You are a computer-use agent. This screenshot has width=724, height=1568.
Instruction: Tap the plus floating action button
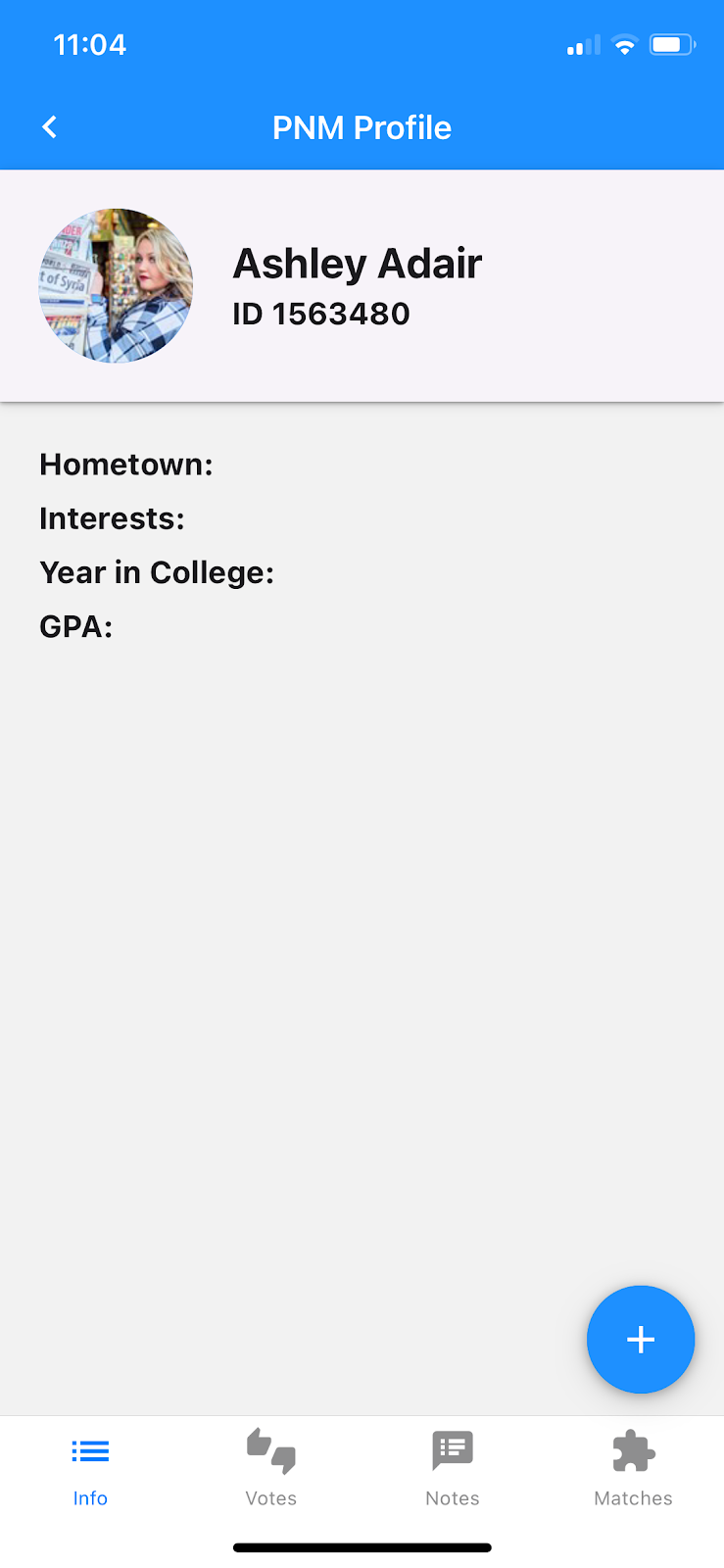click(x=641, y=1339)
